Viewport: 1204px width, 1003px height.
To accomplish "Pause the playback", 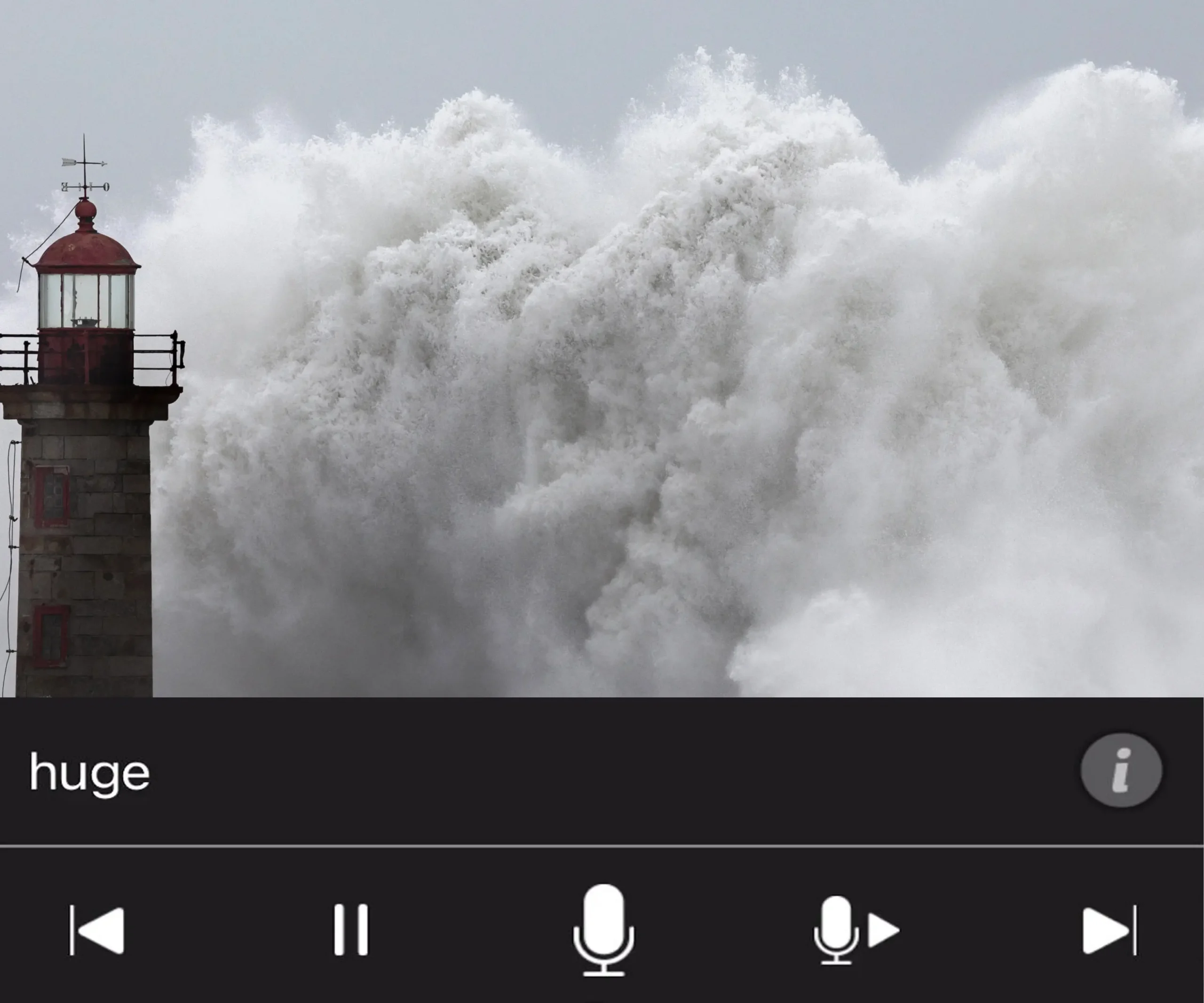I will click(x=351, y=930).
